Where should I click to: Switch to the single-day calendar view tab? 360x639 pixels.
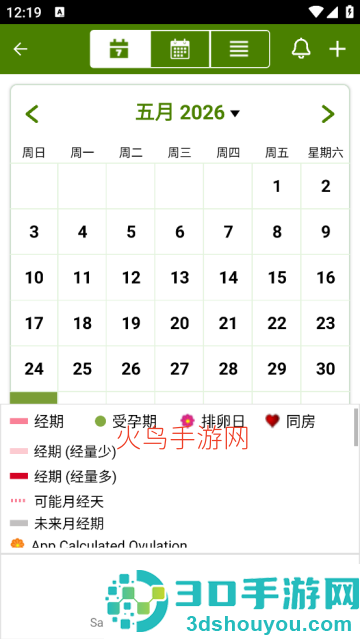pyautogui.click(x=120, y=49)
